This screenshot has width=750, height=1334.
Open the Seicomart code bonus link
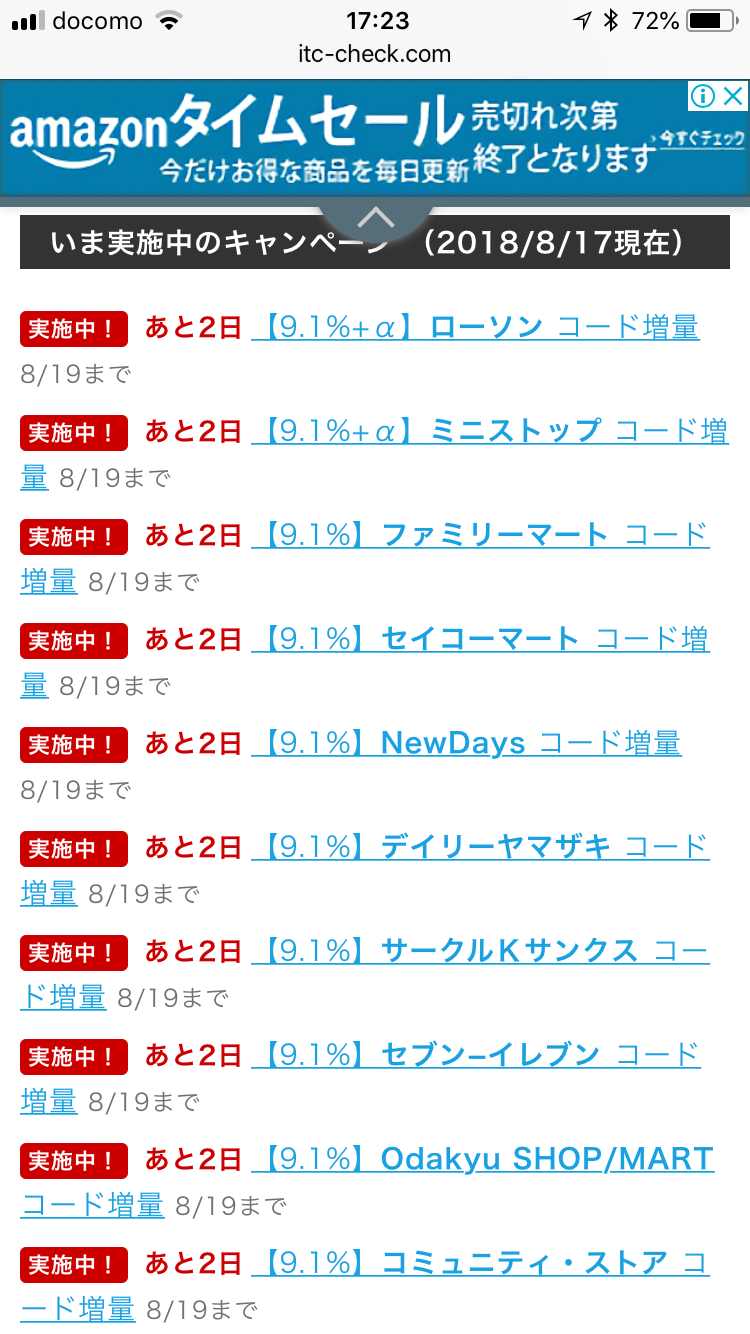(x=480, y=639)
